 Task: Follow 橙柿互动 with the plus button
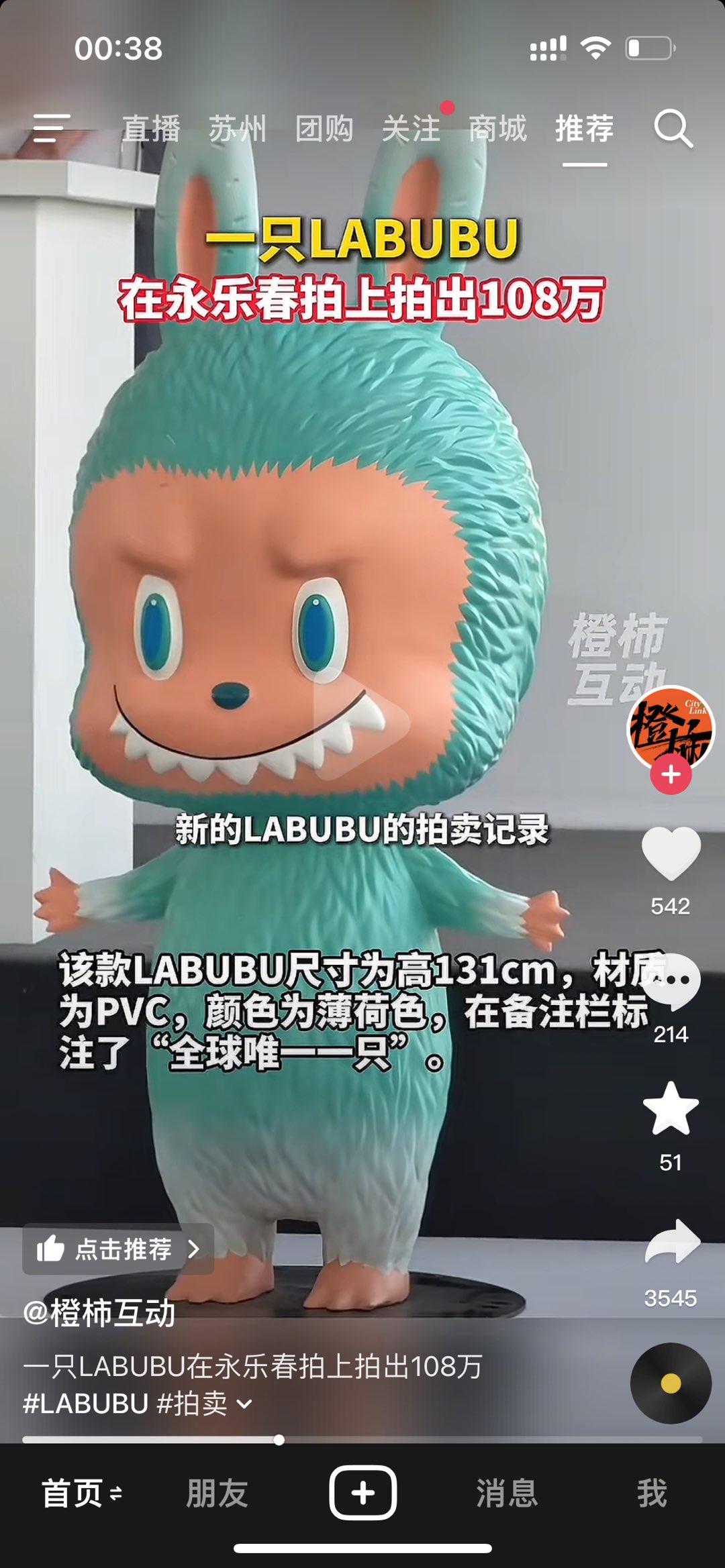pyautogui.click(x=670, y=775)
